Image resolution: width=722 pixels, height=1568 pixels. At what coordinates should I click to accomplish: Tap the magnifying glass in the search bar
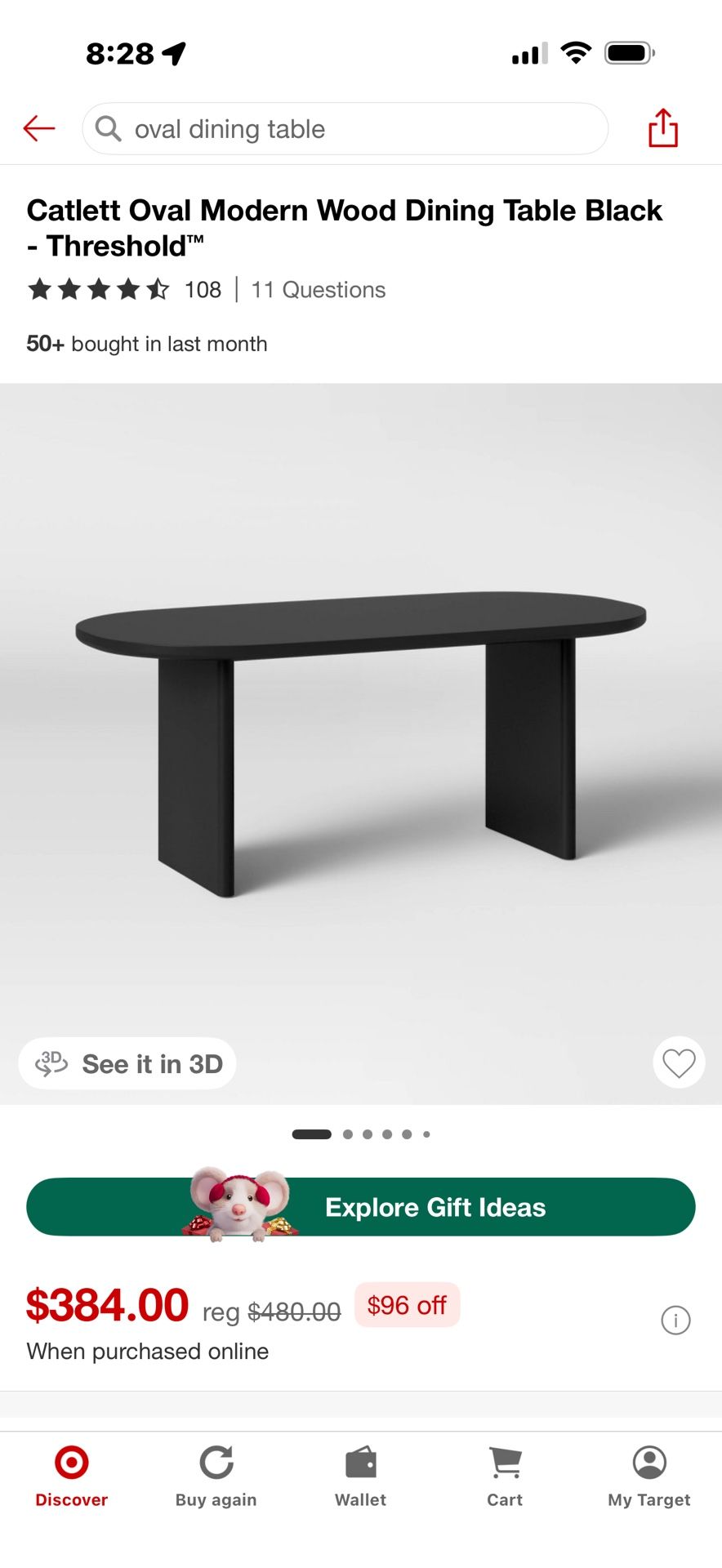[107, 128]
